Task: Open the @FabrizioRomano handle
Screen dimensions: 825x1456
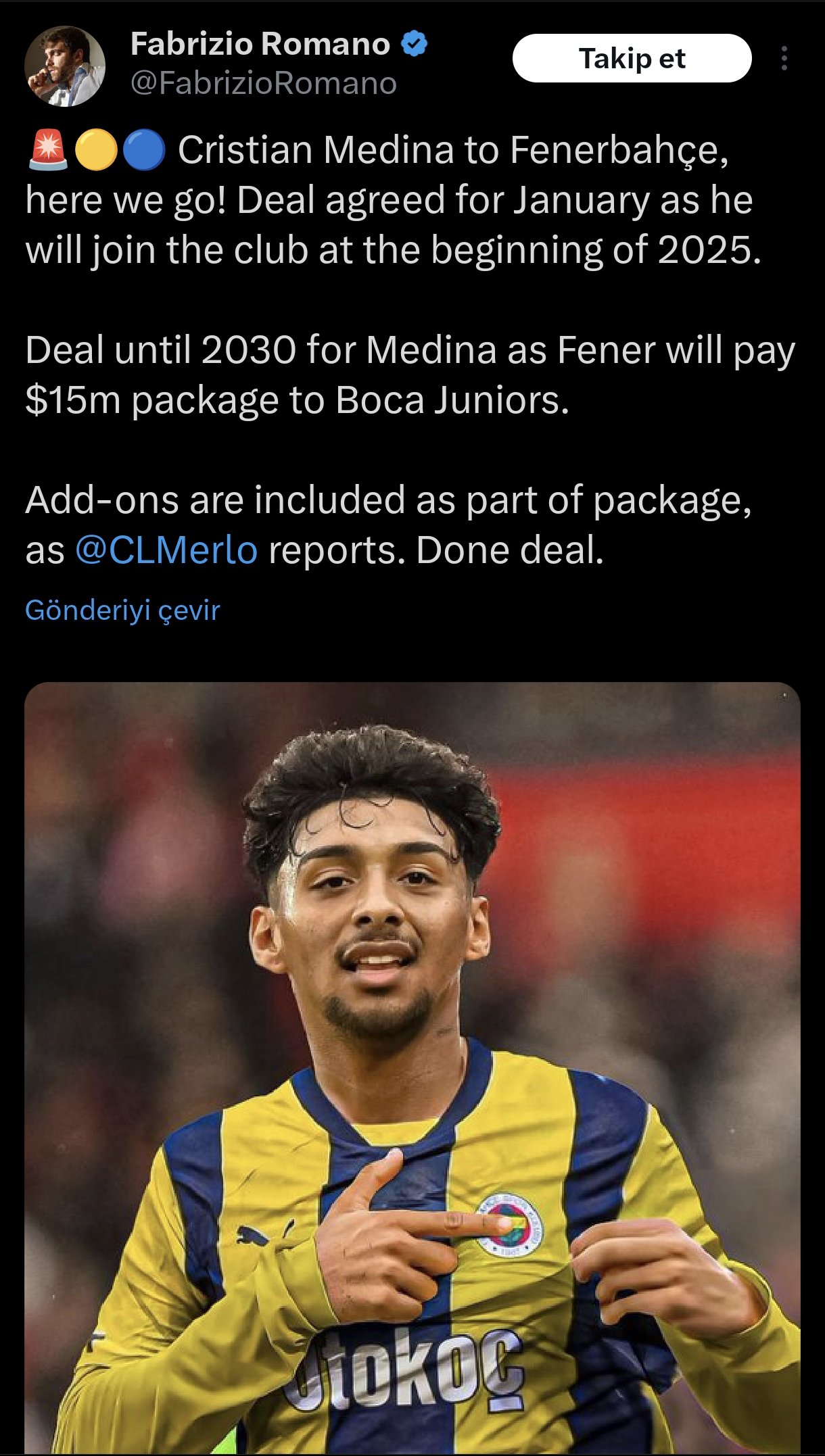Action: pos(263,84)
